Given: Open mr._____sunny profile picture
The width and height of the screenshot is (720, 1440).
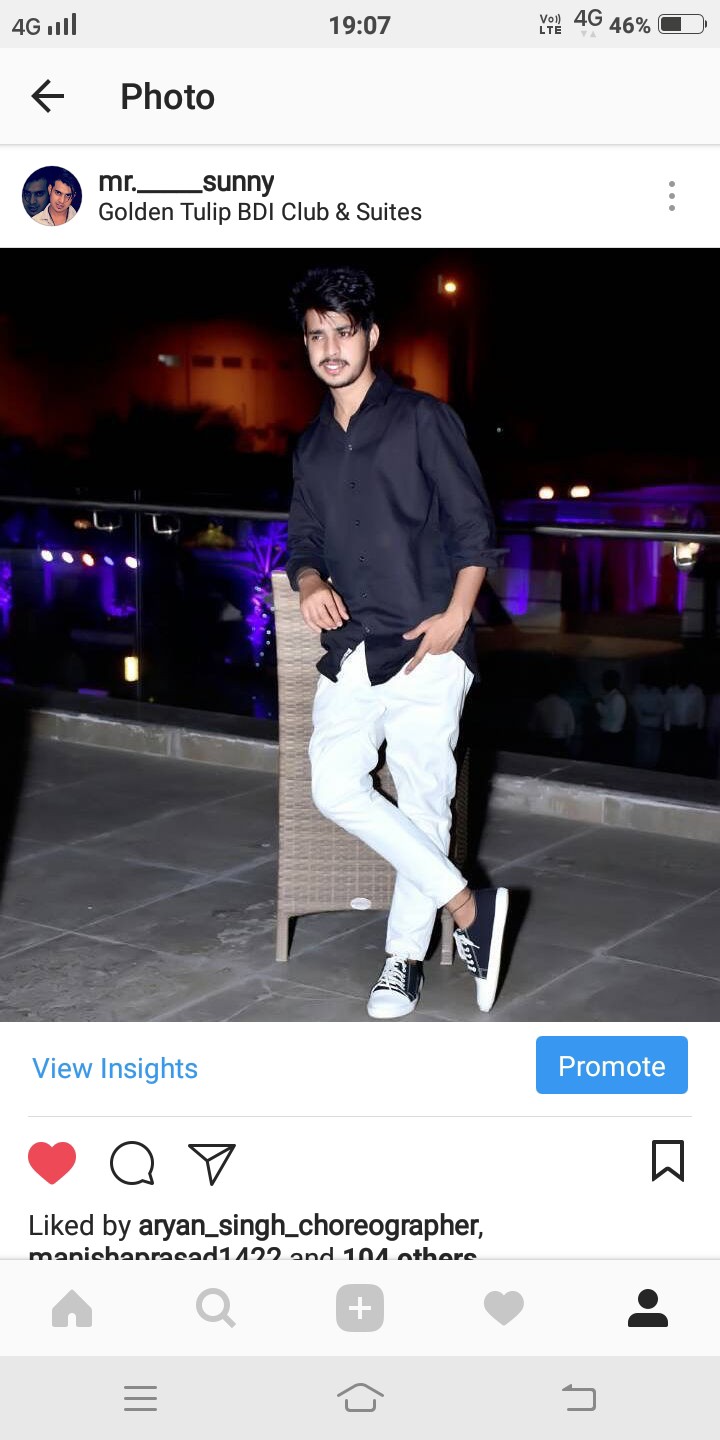Looking at the screenshot, I should click(x=52, y=196).
